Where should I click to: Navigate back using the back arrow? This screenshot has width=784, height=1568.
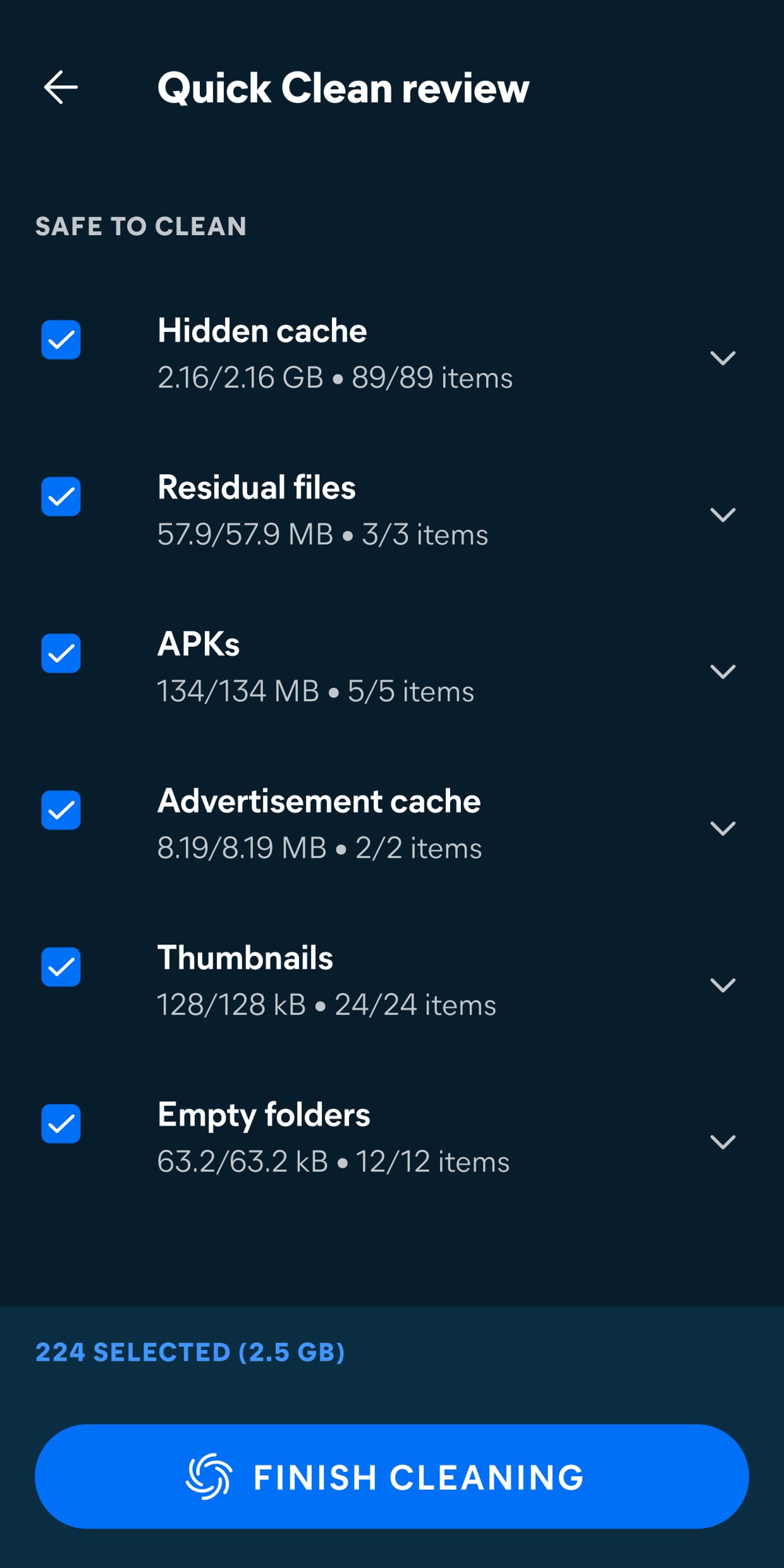(x=61, y=87)
